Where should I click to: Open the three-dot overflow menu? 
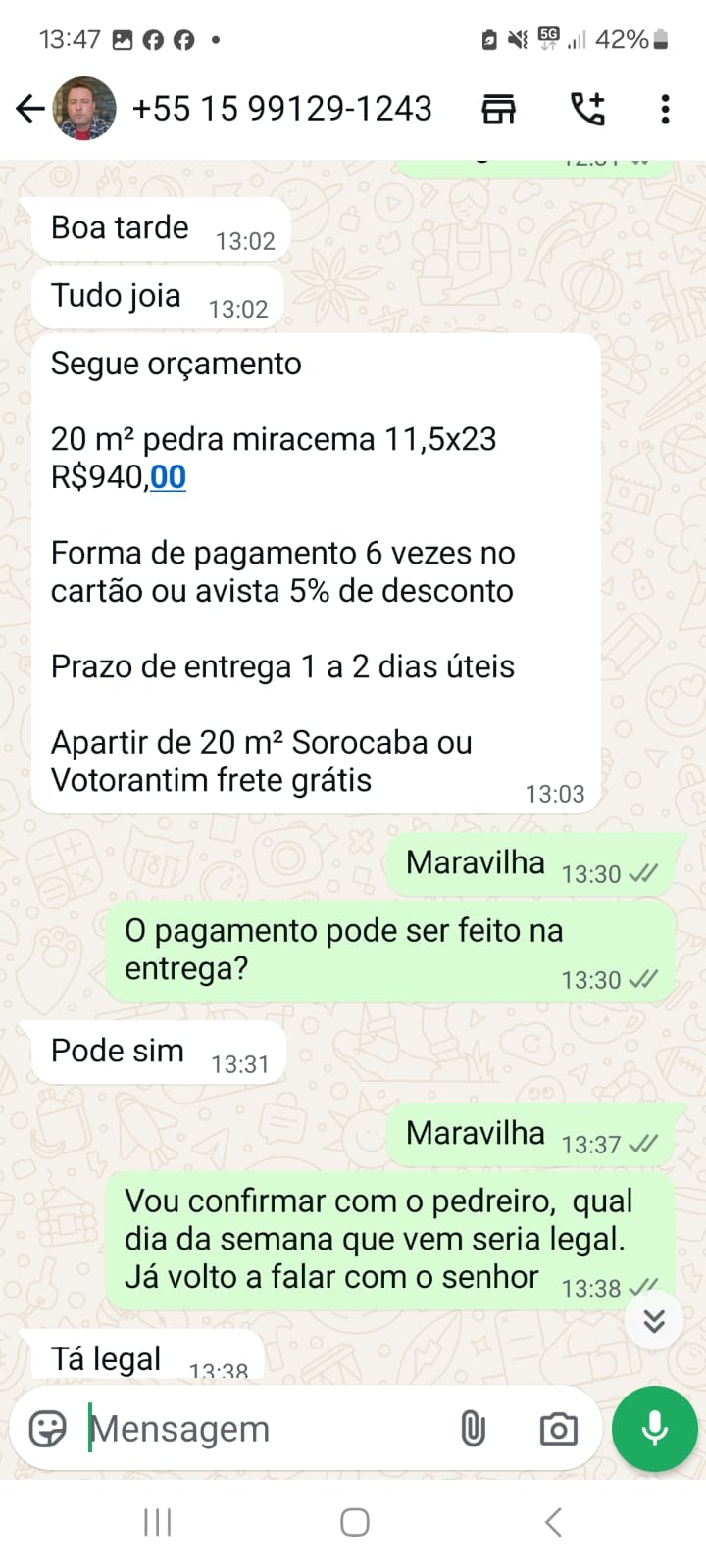[x=665, y=109]
